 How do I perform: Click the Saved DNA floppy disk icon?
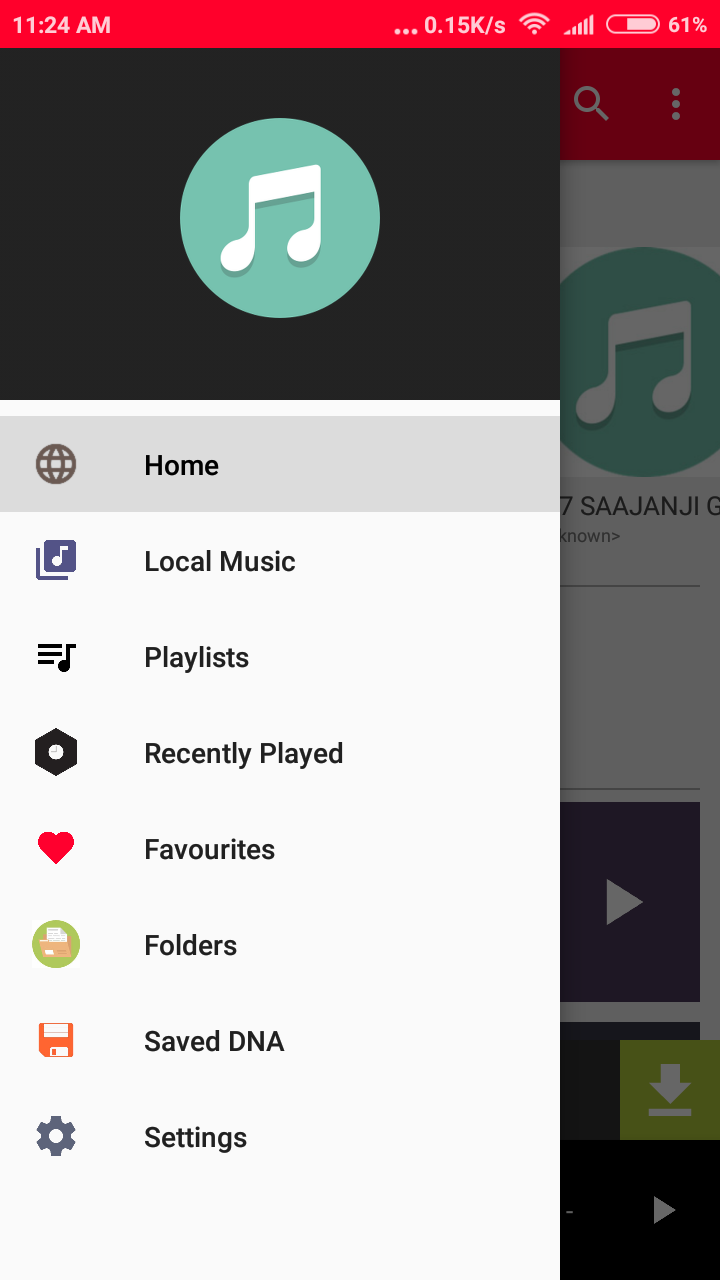click(x=56, y=1040)
